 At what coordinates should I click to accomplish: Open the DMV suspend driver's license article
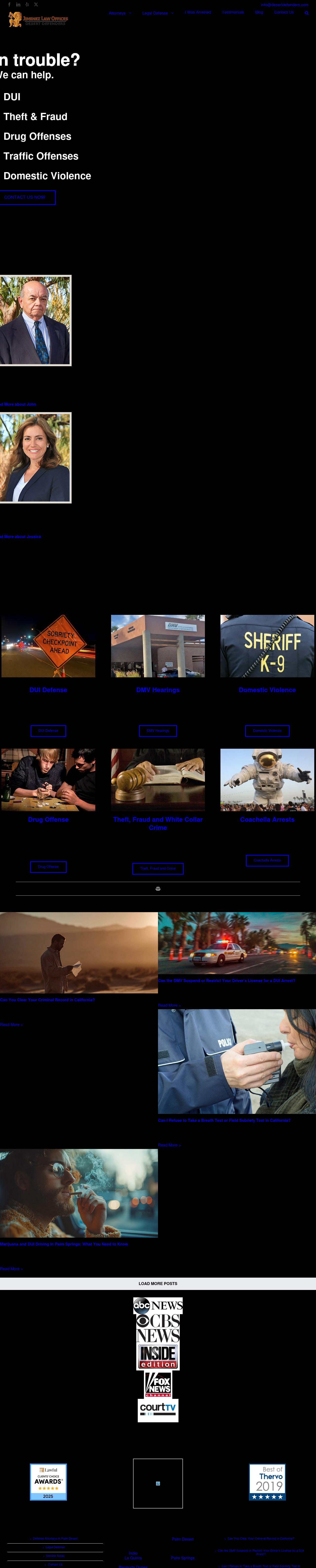click(x=226, y=981)
